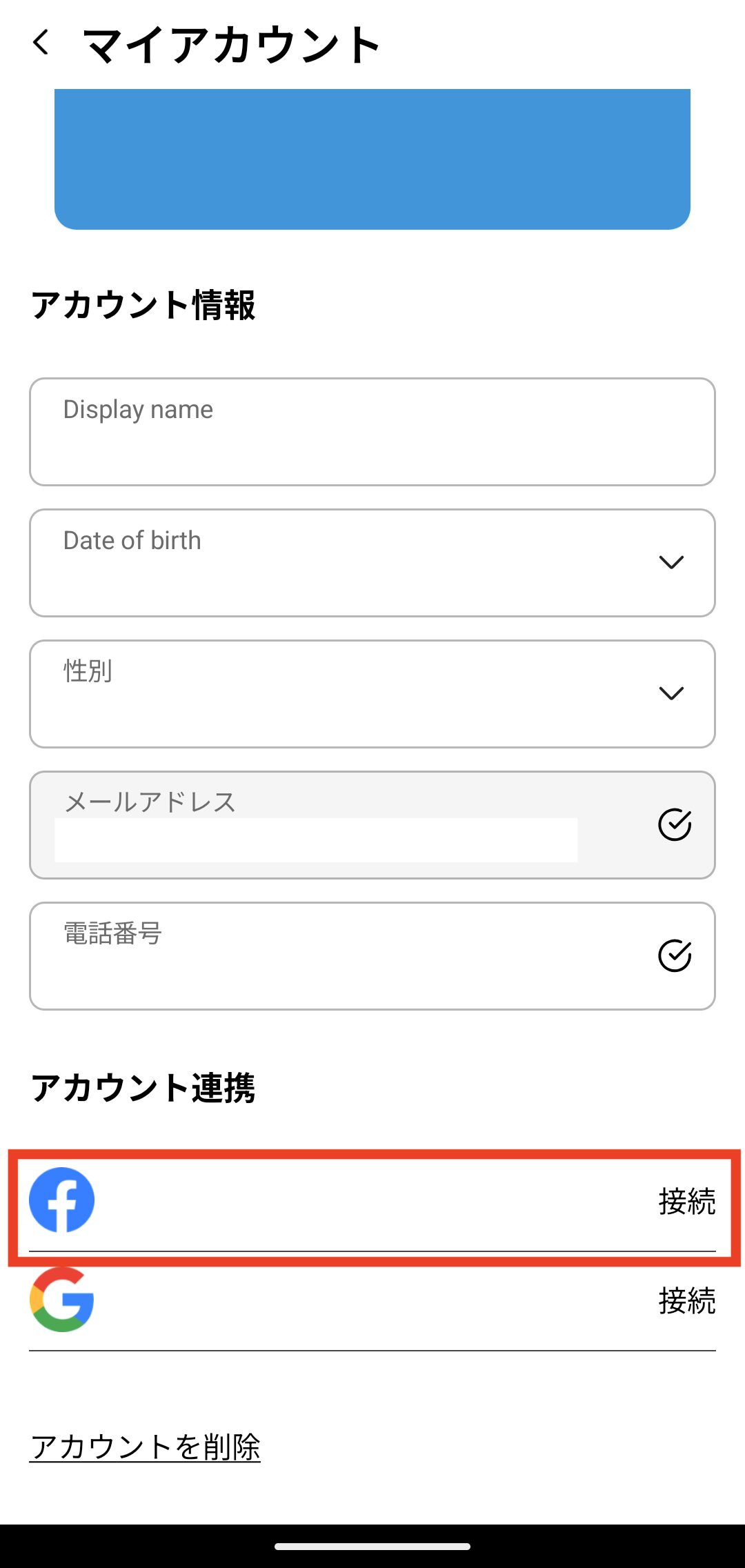Go back from マイアカウント

click(x=41, y=43)
